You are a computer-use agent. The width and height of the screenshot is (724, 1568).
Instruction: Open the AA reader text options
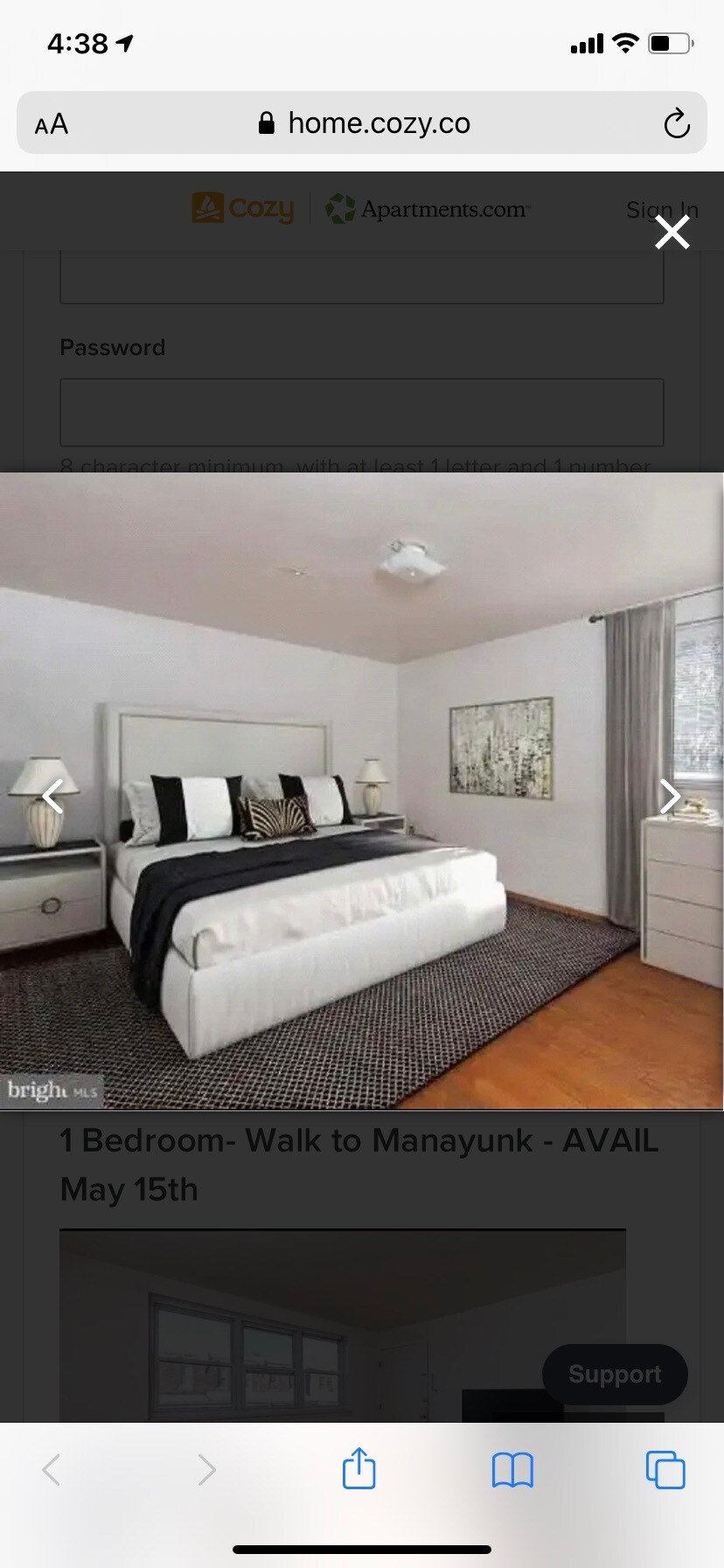point(52,124)
